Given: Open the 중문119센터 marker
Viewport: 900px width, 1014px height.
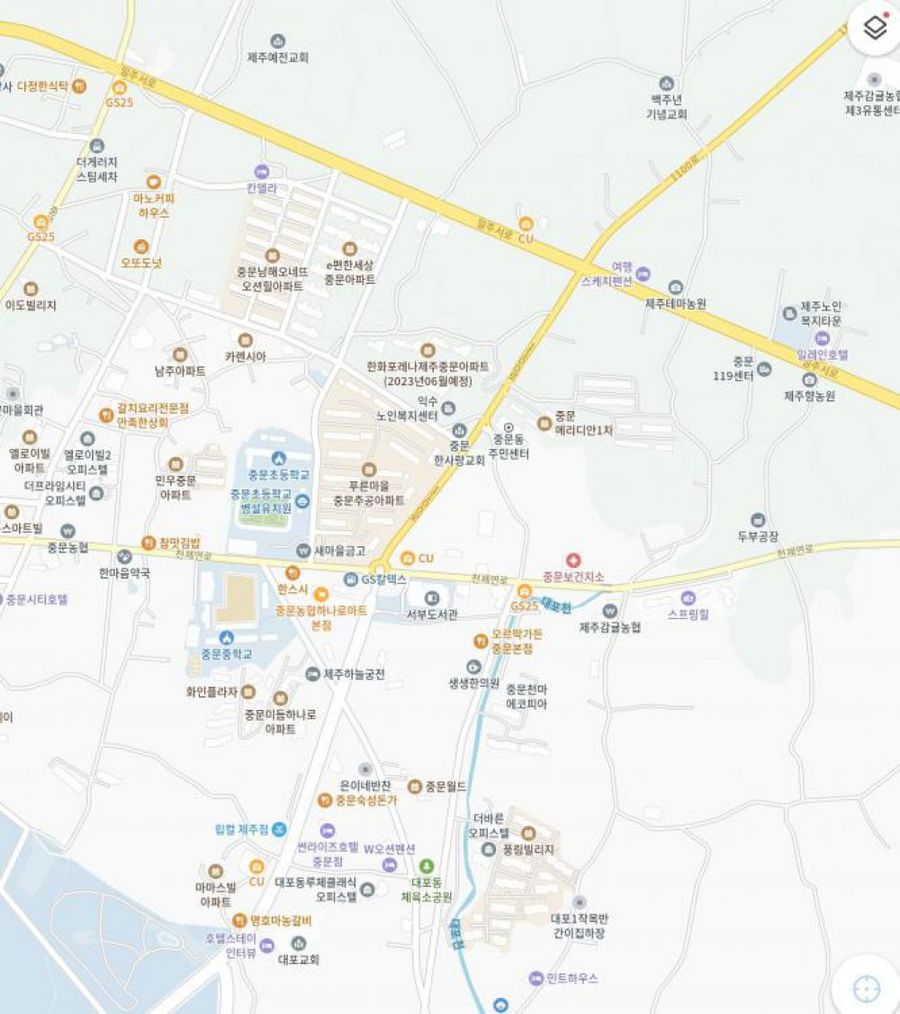Looking at the screenshot, I should [x=764, y=368].
